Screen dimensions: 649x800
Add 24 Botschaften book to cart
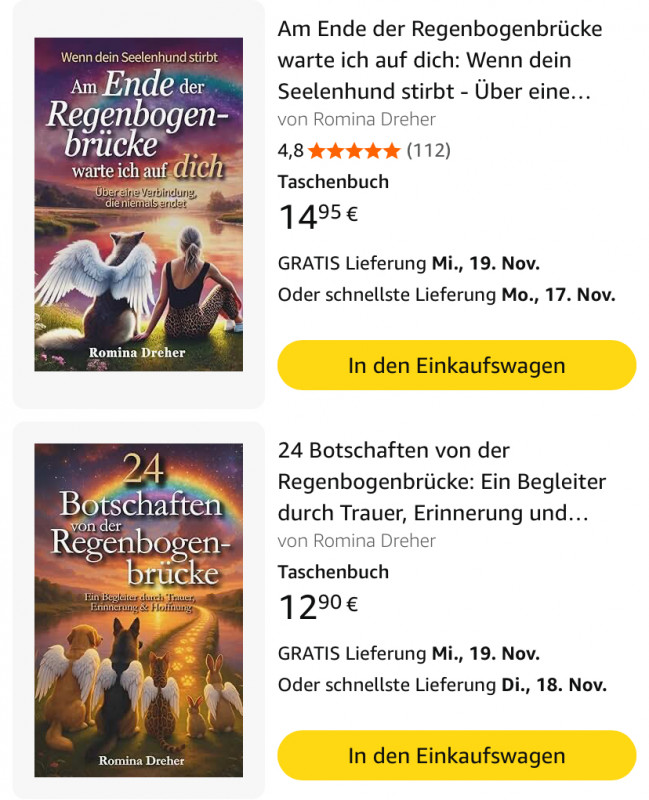pos(456,756)
